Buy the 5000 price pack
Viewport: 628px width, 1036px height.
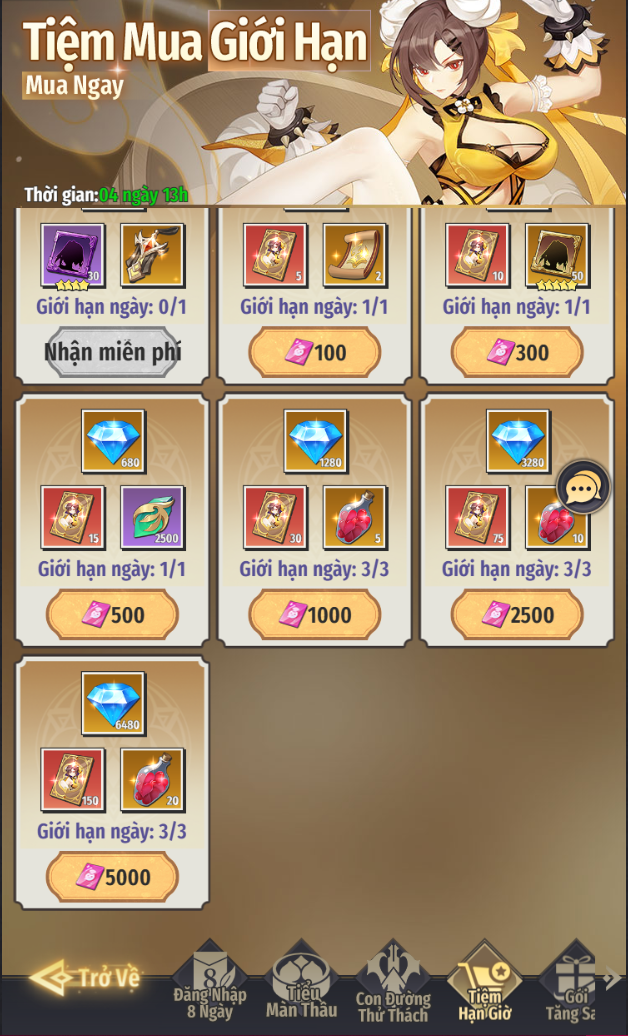click(x=112, y=877)
